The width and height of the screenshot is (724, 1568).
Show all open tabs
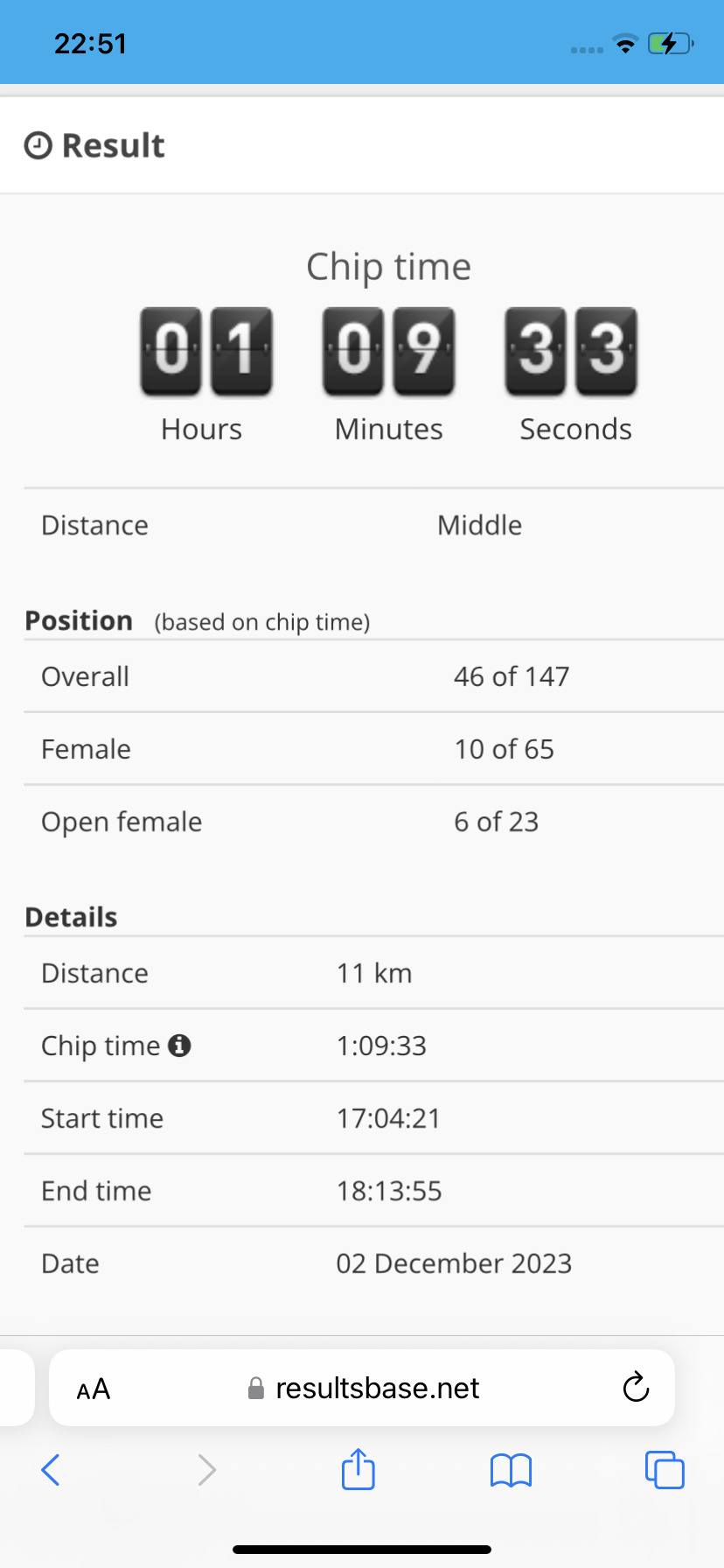tap(665, 1469)
